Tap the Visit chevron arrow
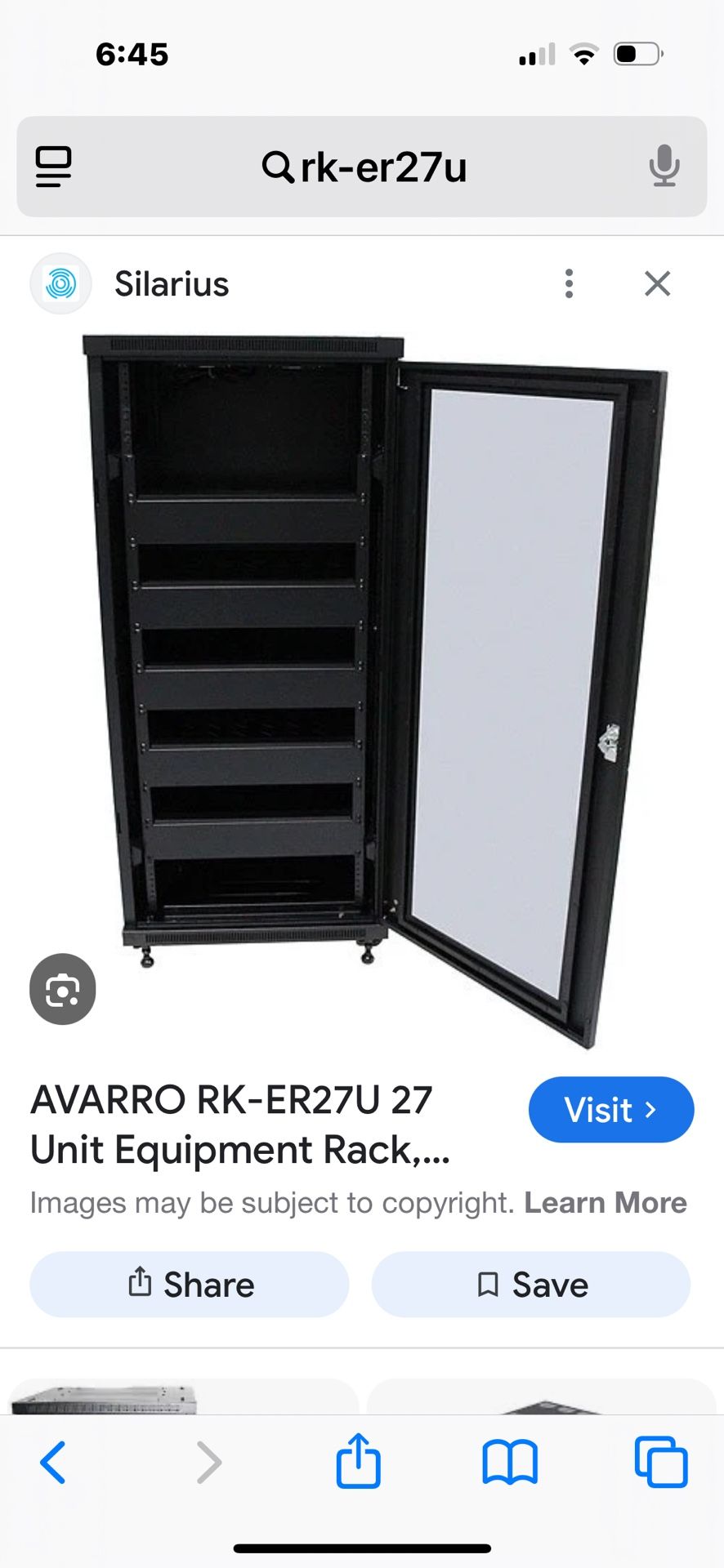The image size is (724, 1568). pos(650,1109)
